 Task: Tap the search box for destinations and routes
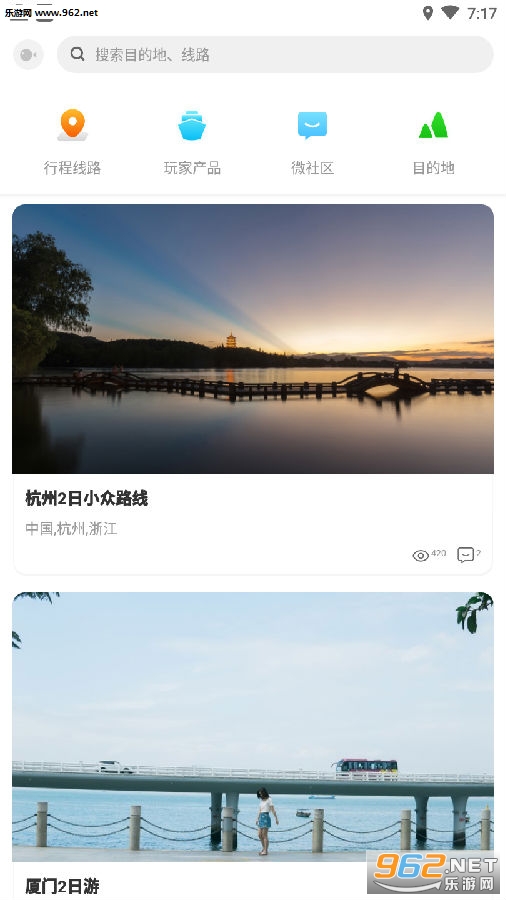(x=275, y=55)
